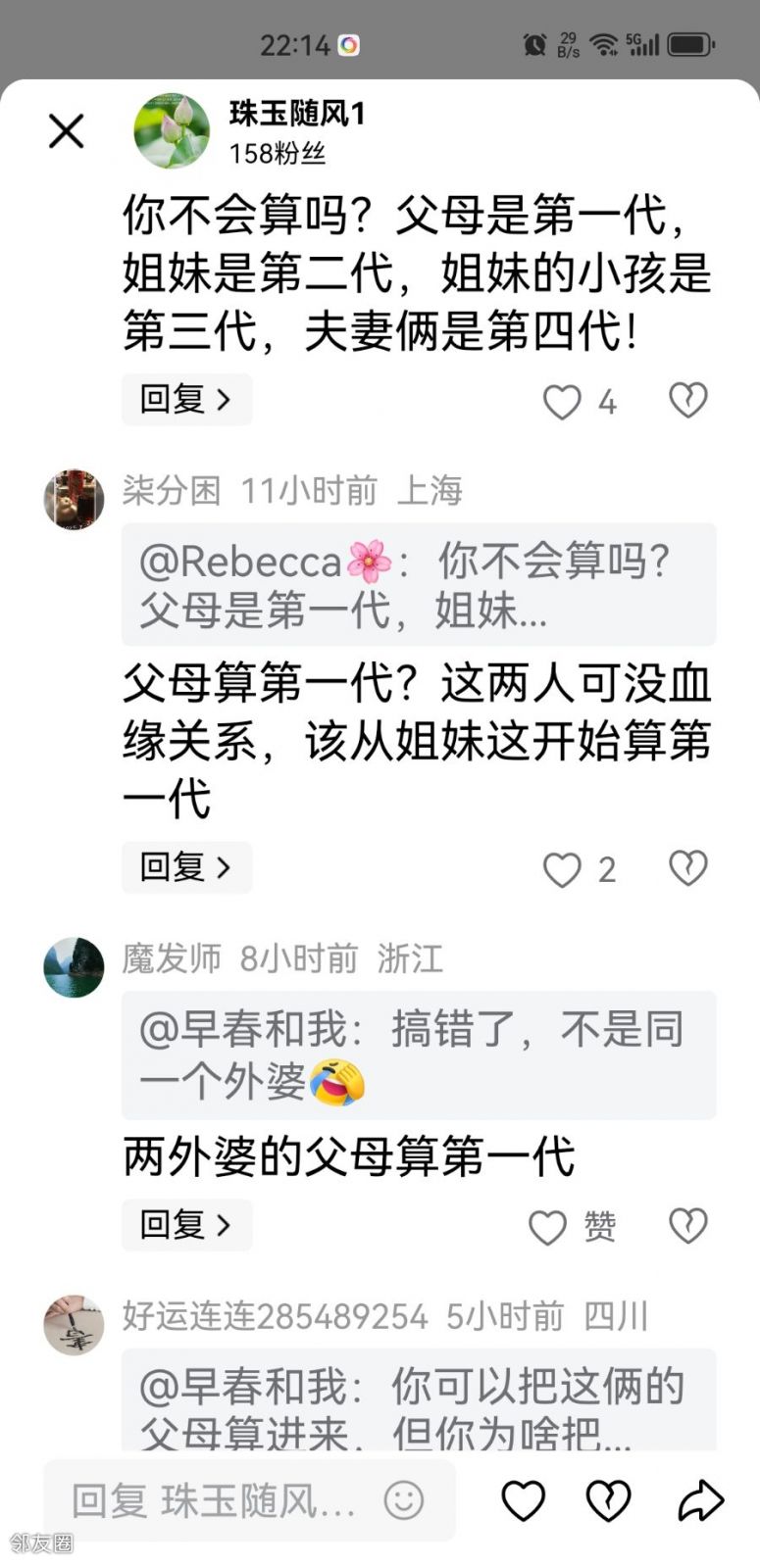
Task: Dislike the comment with 4 likes
Action: click(687, 400)
